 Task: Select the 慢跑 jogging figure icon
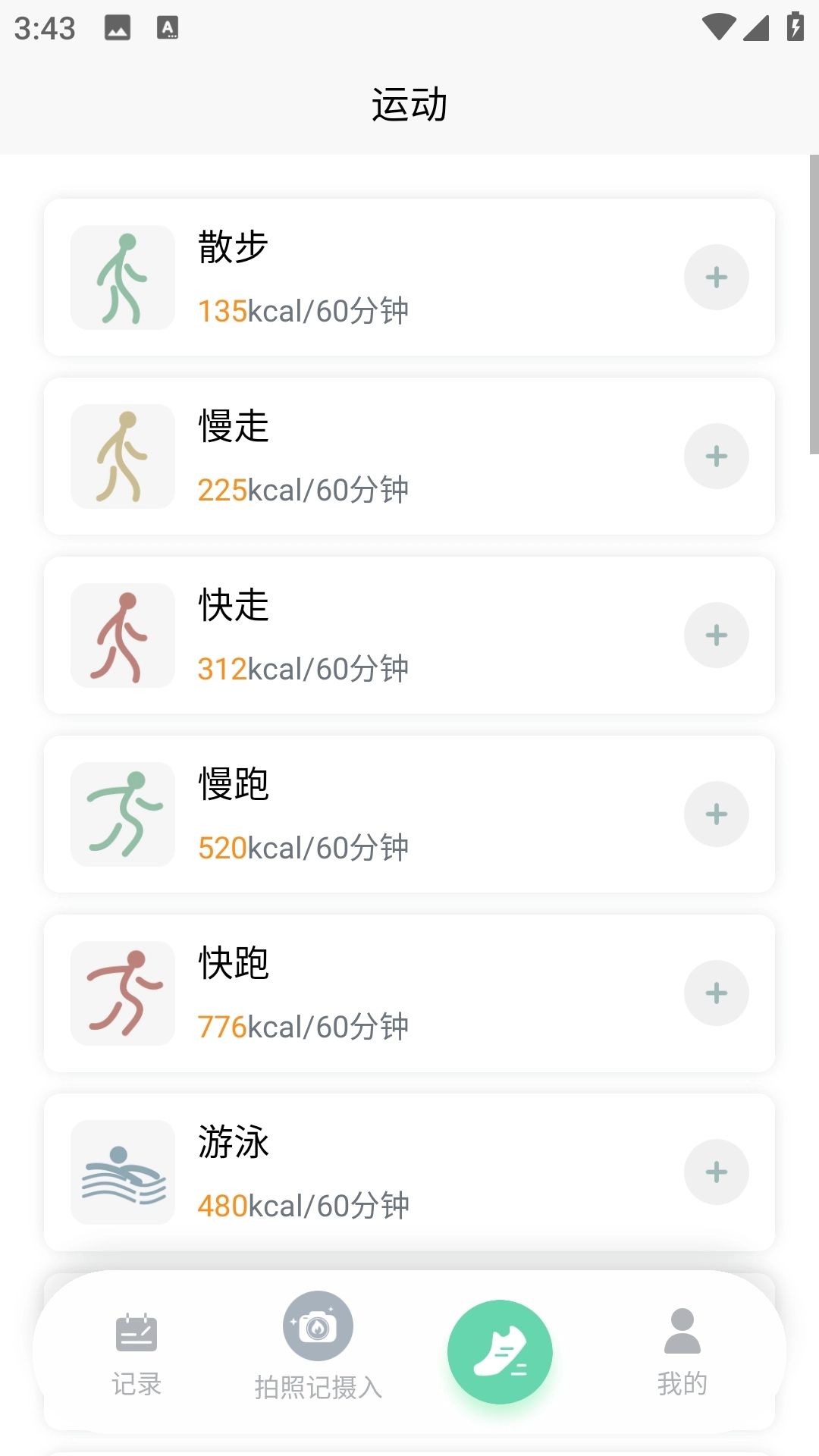click(x=122, y=814)
